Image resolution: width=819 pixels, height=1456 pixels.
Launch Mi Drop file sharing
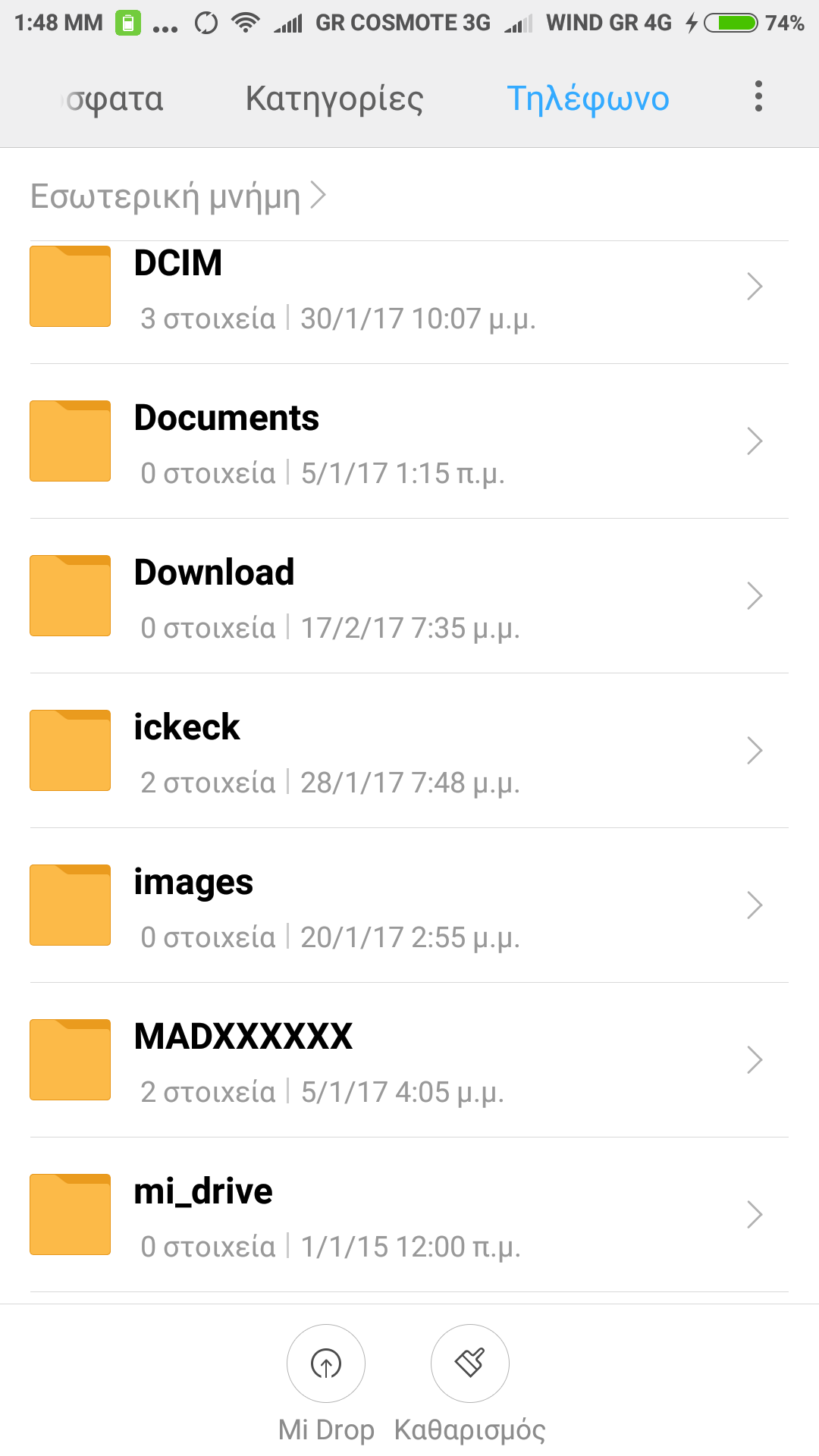(x=326, y=1364)
